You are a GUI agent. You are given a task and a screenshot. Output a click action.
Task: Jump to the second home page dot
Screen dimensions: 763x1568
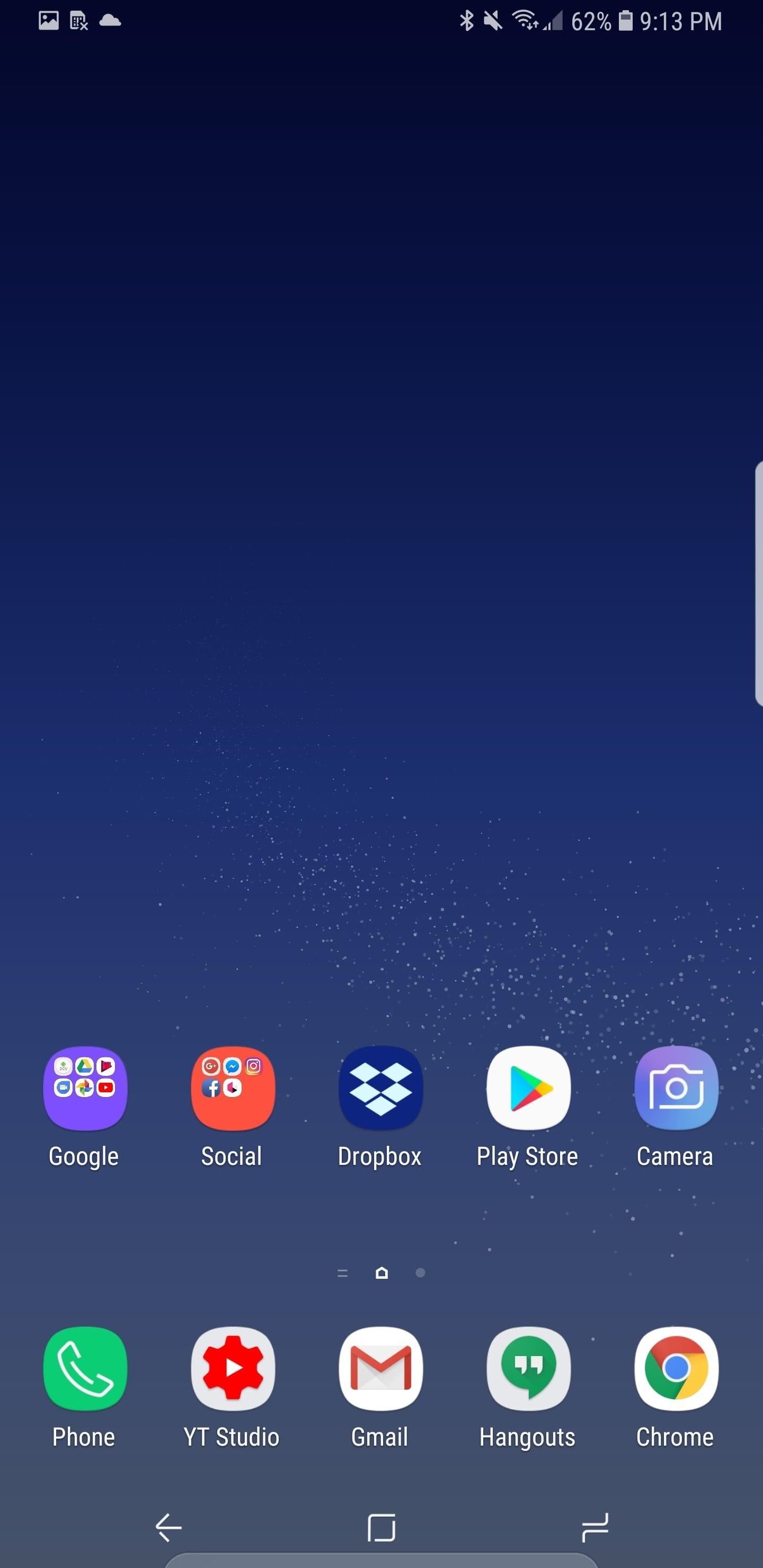click(420, 1273)
